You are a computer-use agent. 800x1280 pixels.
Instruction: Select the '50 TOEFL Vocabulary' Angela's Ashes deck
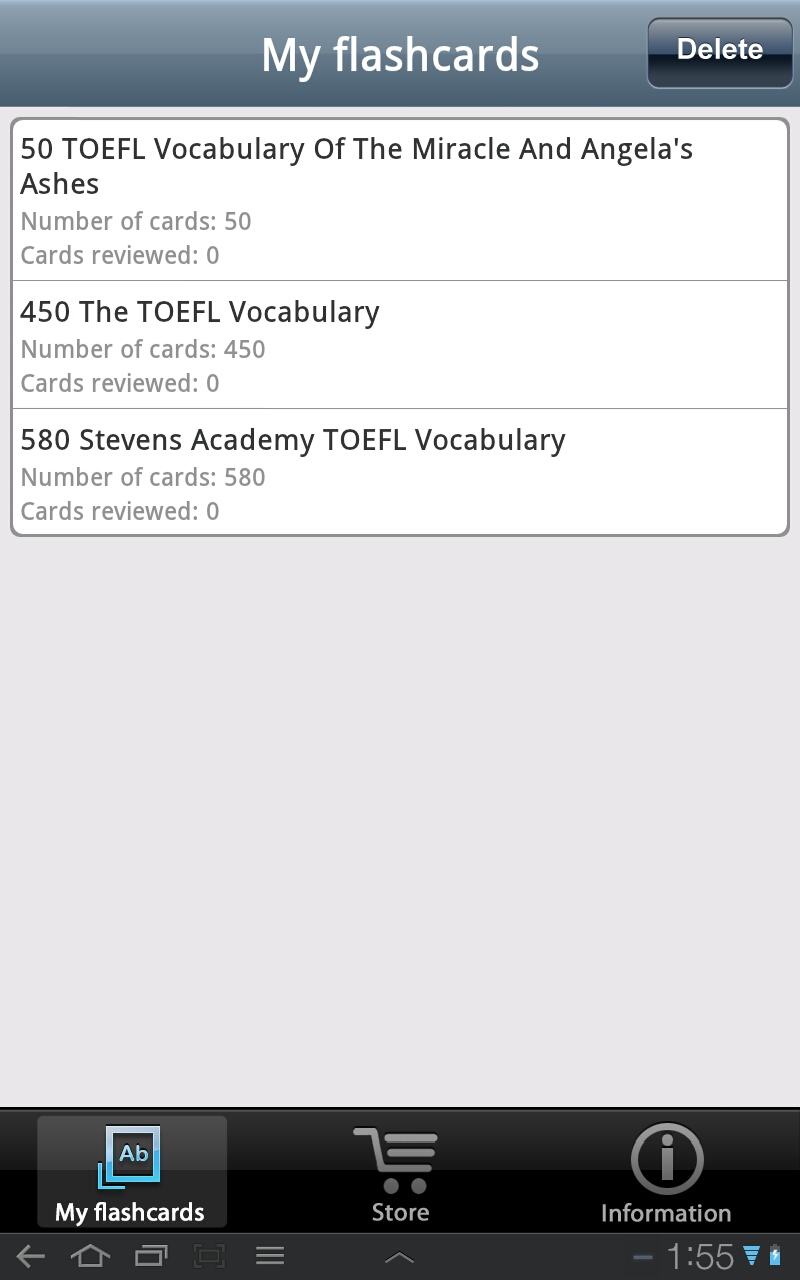(x=400, y=198)
